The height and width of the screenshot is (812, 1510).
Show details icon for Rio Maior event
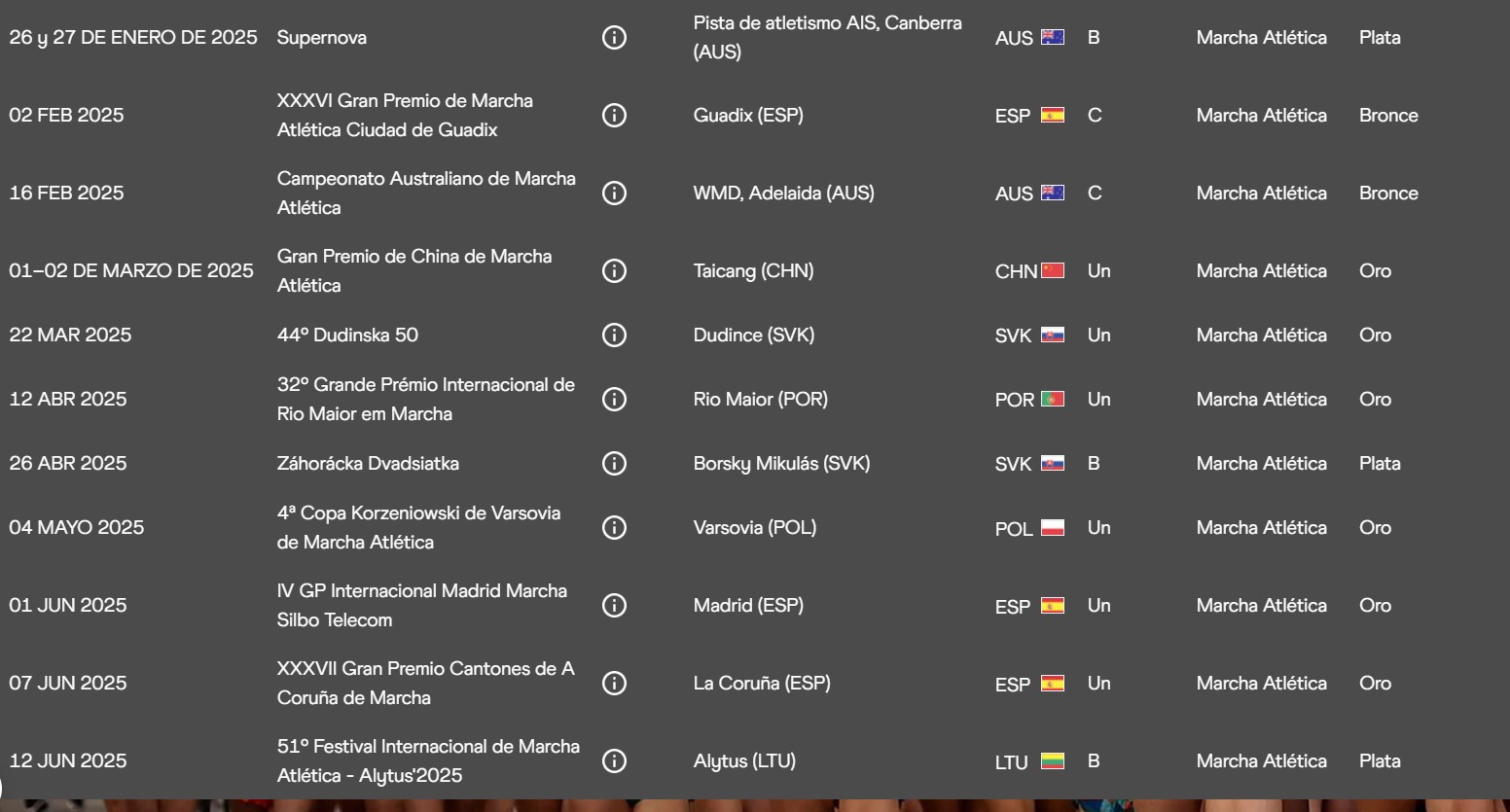[x=614, y=399]
